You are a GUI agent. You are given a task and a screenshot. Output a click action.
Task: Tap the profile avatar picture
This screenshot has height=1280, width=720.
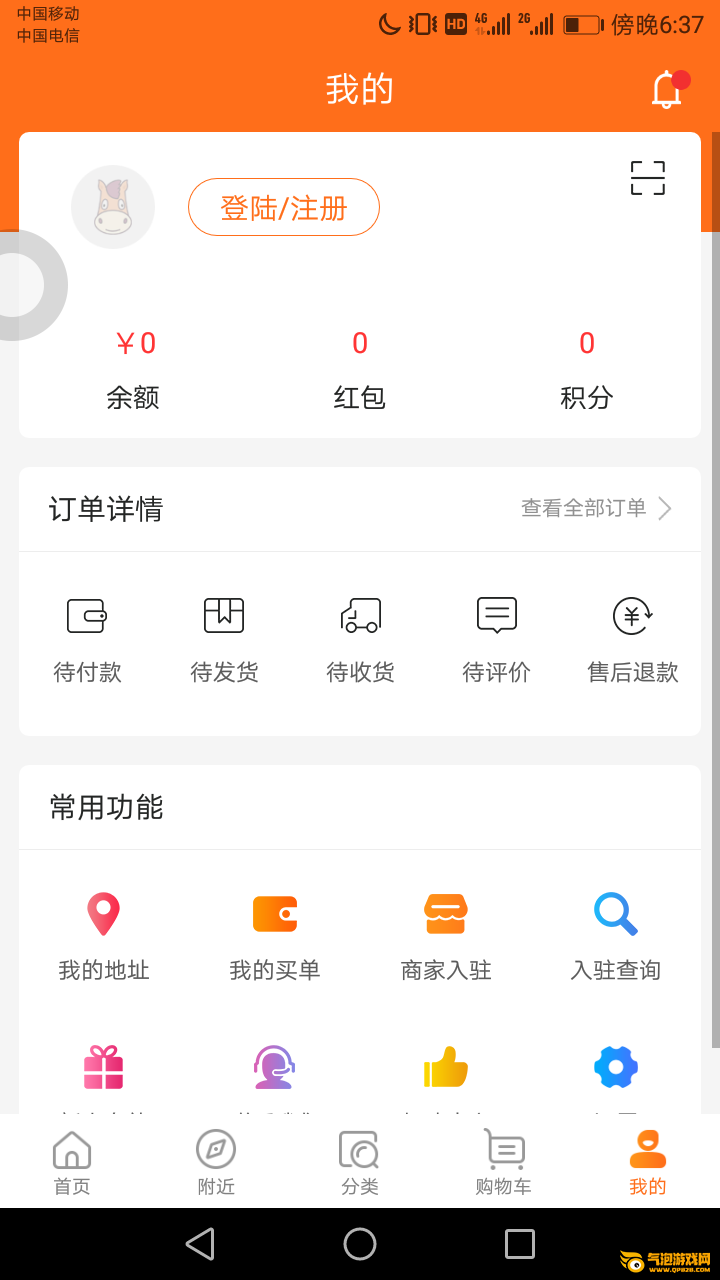[x=113, y=207]
